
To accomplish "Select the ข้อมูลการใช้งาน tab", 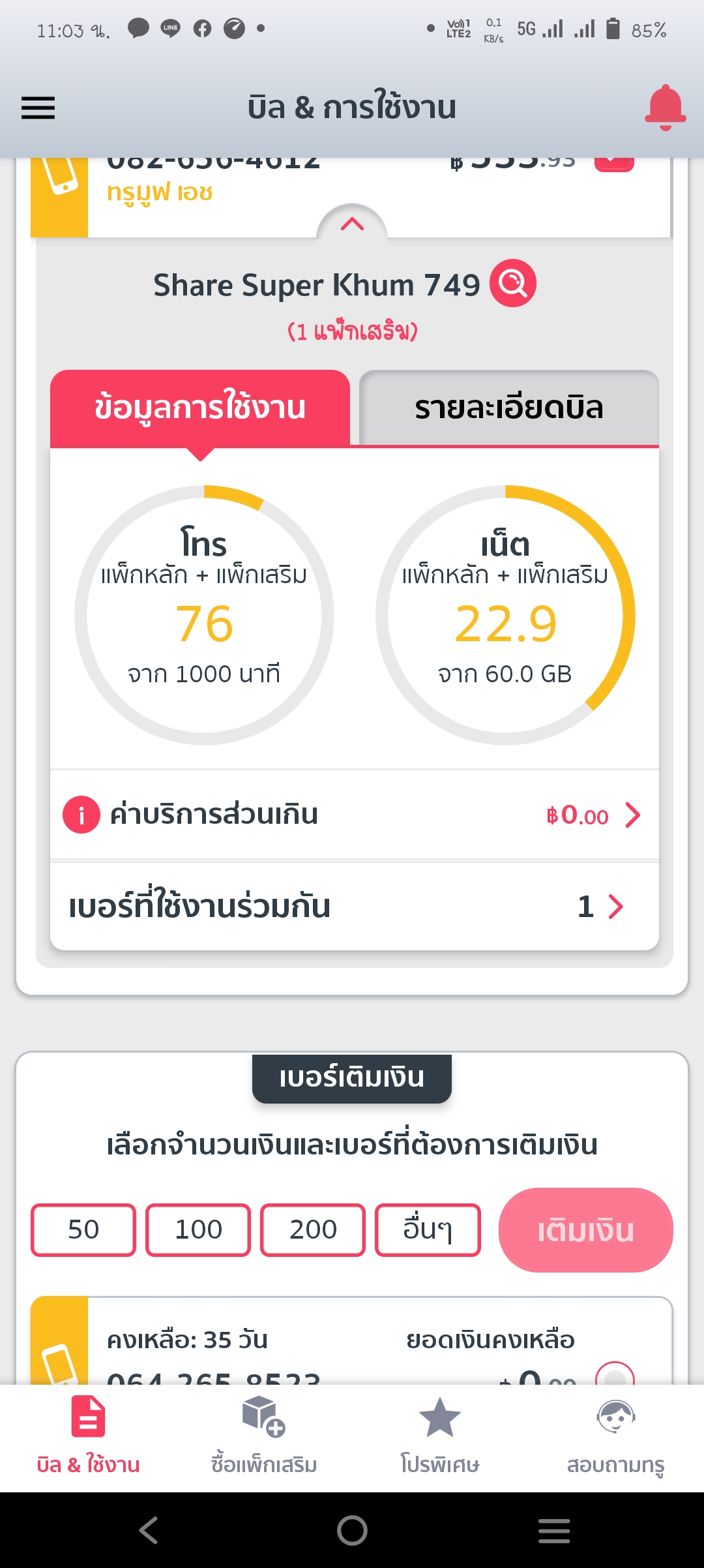I will [200, 408].
